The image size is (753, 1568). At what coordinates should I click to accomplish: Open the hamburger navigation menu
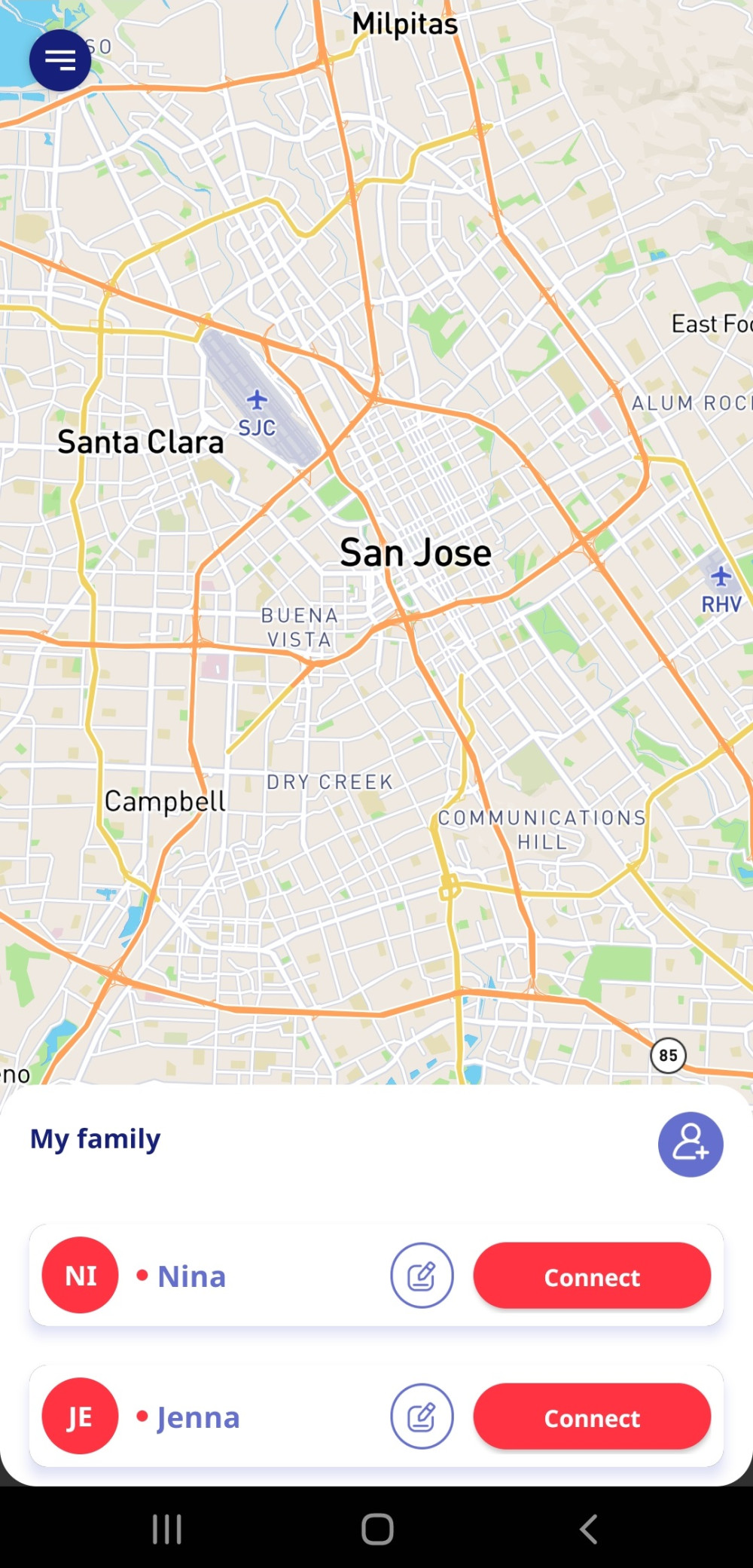click(x=60, y=60)
